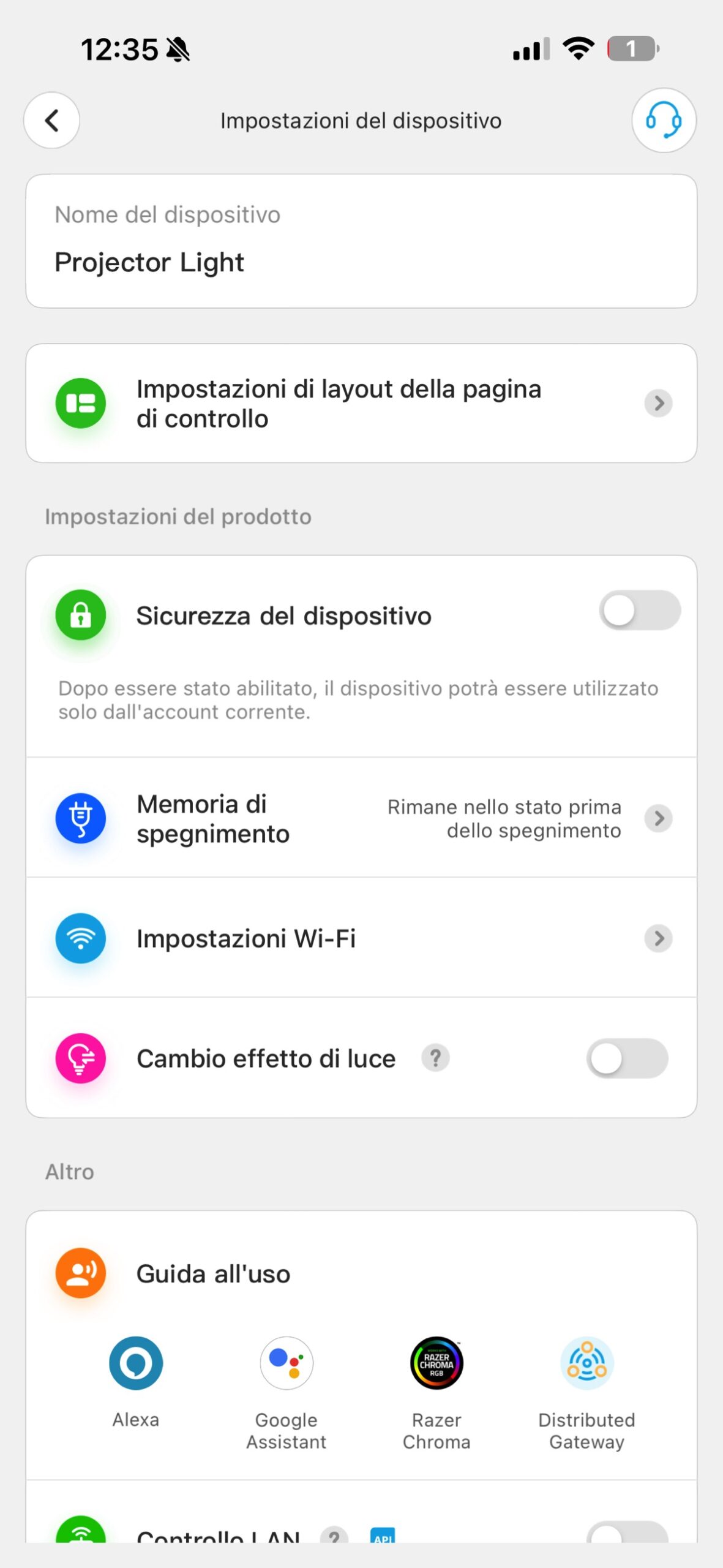The height and width of the screenshot is (1568, 723).
Task: Open Memoria di spegnimento options
Action: click(361, 818)
